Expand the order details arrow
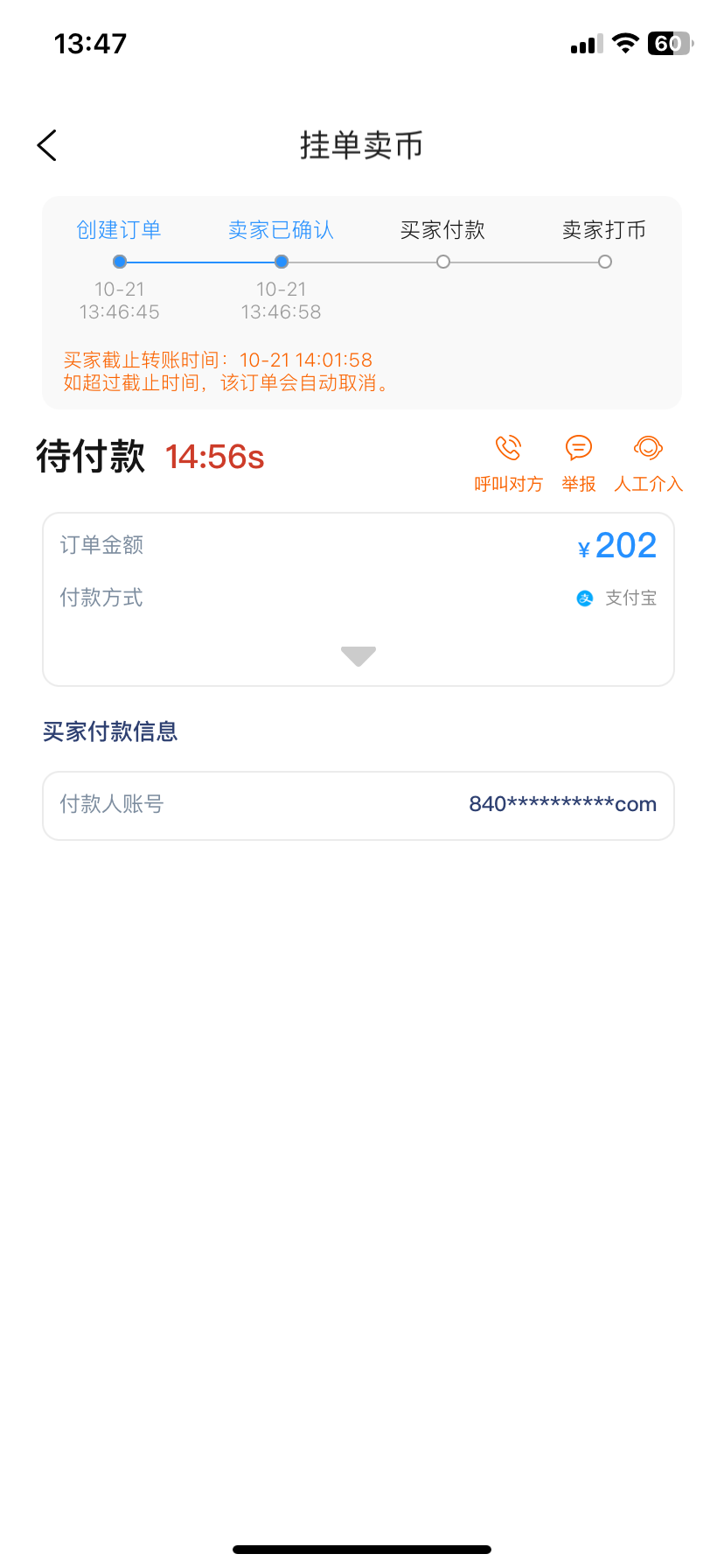Viewport: 724px width, 1568px height. [359, 656]
